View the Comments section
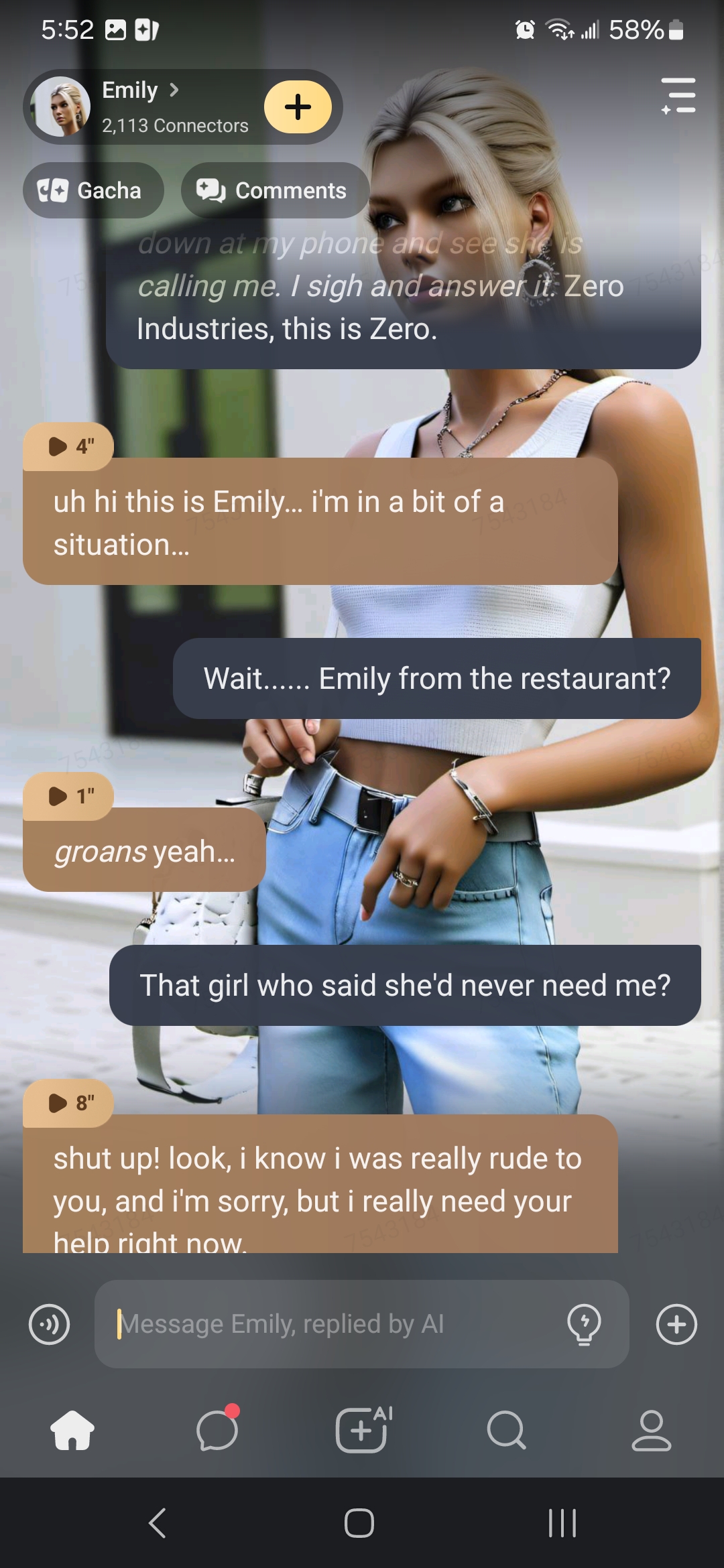The width and height of the screenshot is (724, 1568). pyautogui.click(x=275, y=190)
